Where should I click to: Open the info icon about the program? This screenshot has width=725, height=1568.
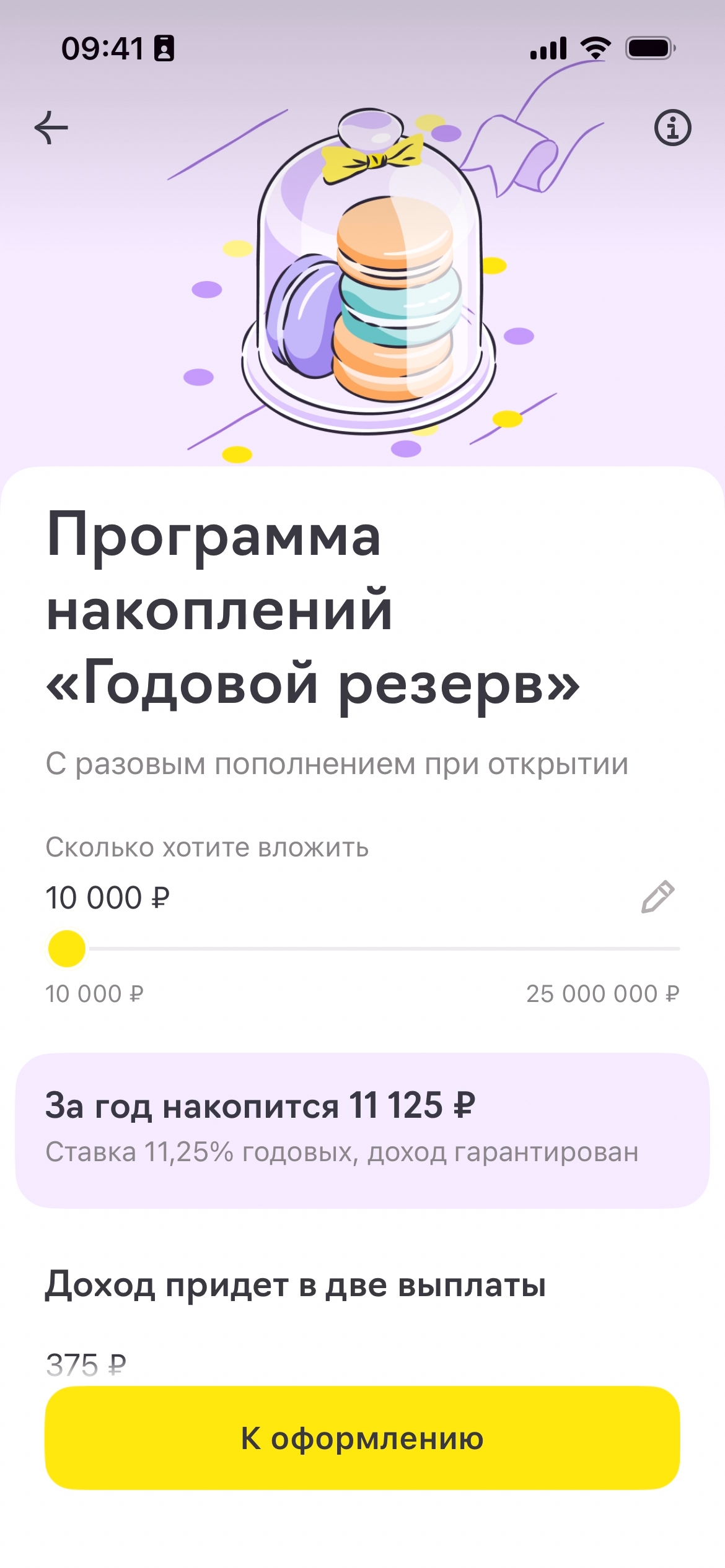click(672, 128)
